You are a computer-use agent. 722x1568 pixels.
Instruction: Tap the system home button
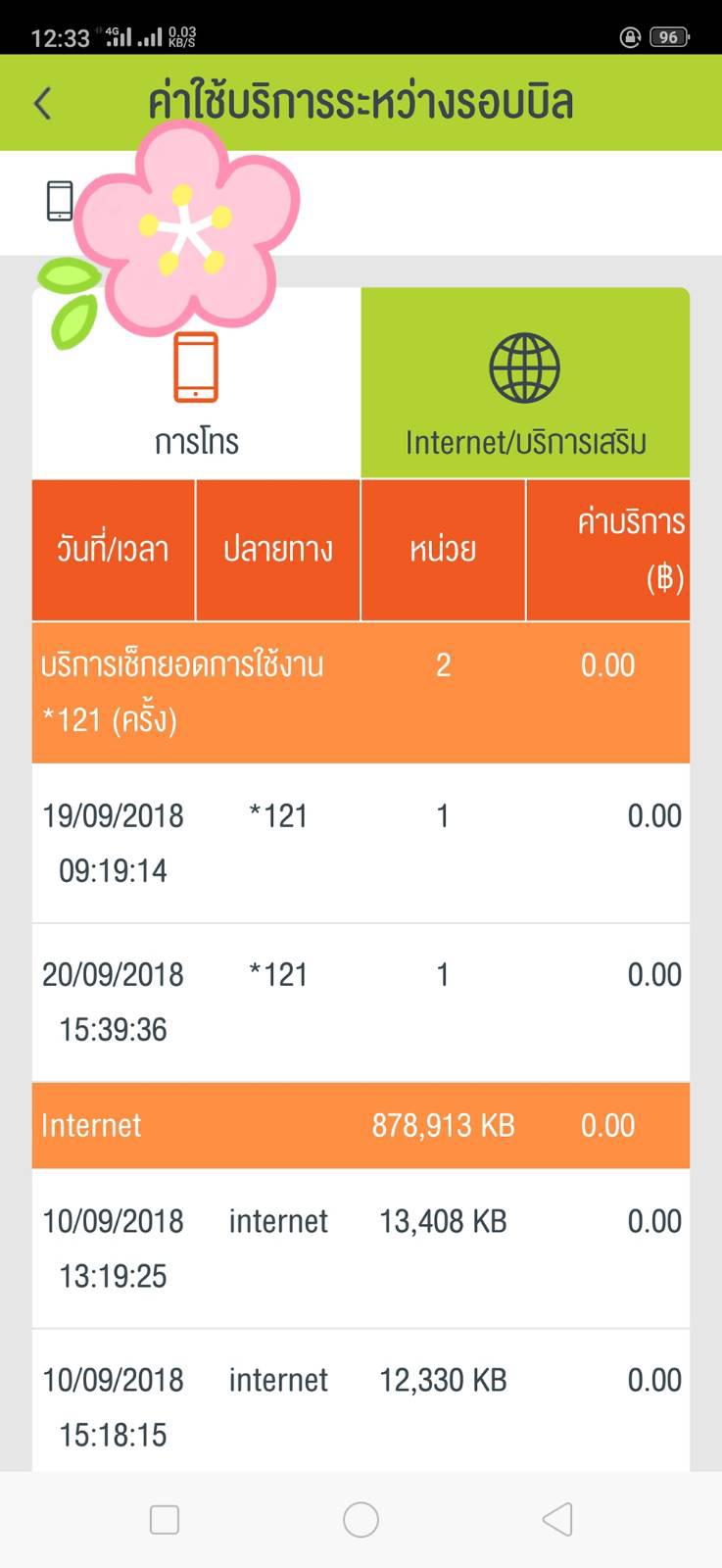(x=361, y=1519)
